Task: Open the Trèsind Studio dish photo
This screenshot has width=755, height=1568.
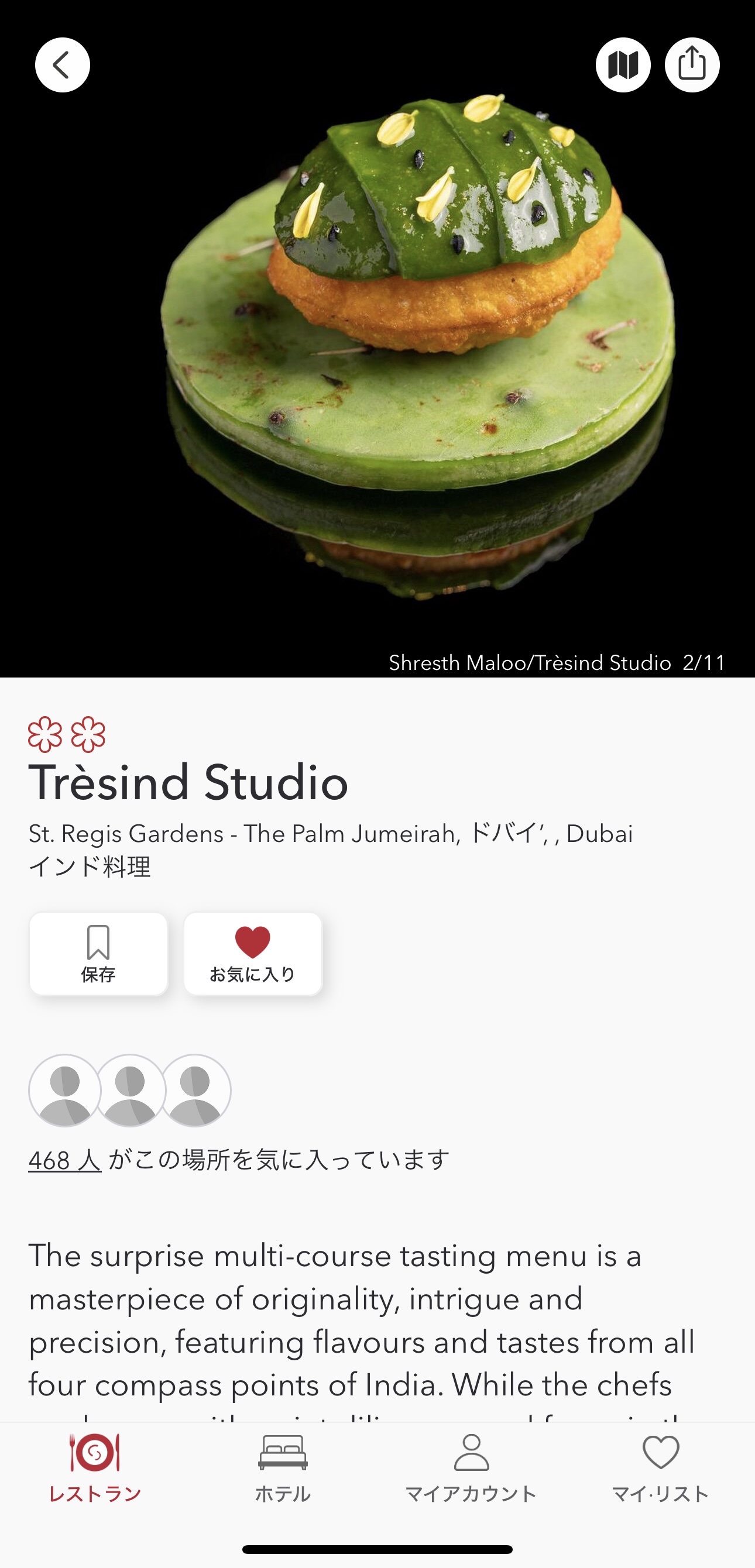Action: point(377,341)
